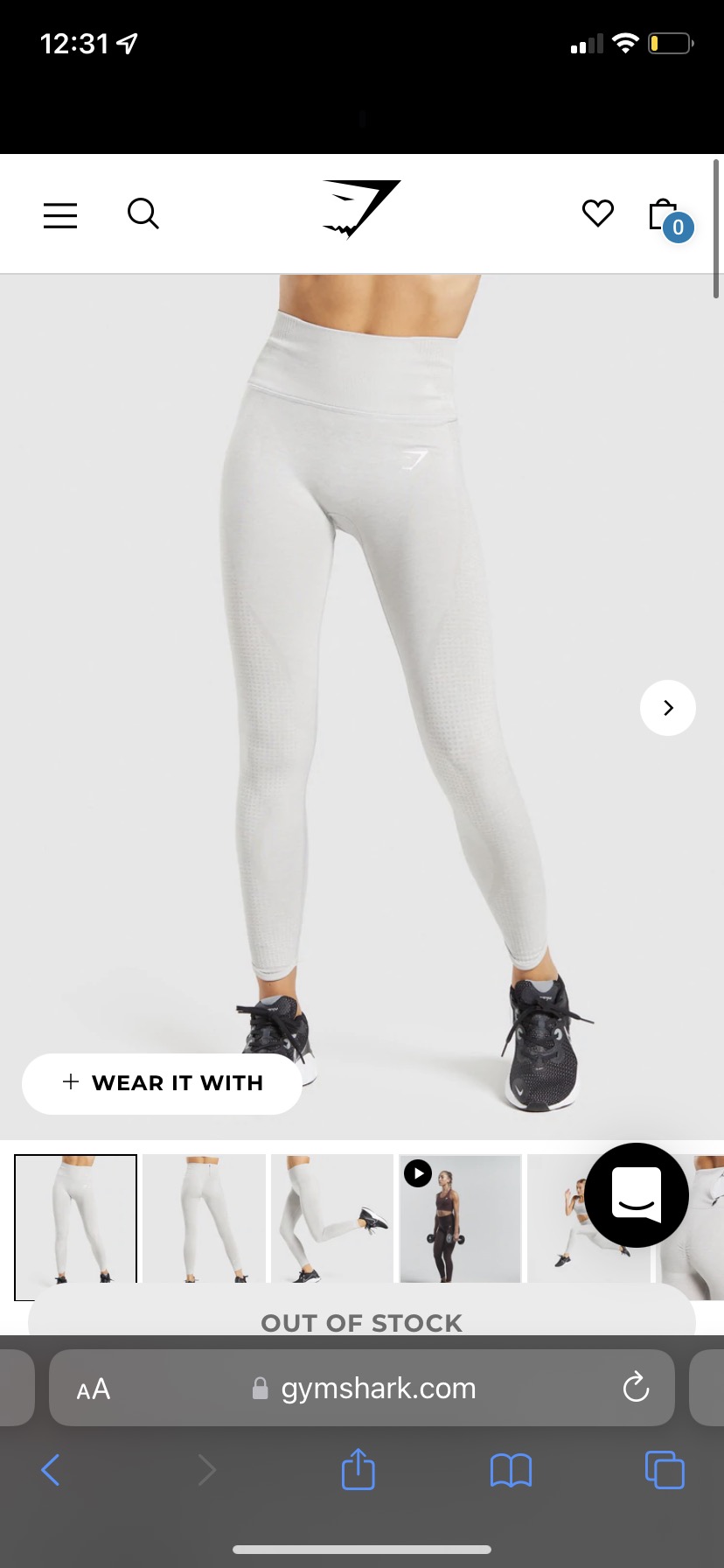Go to the Gymshark home logo

point(361,209)
